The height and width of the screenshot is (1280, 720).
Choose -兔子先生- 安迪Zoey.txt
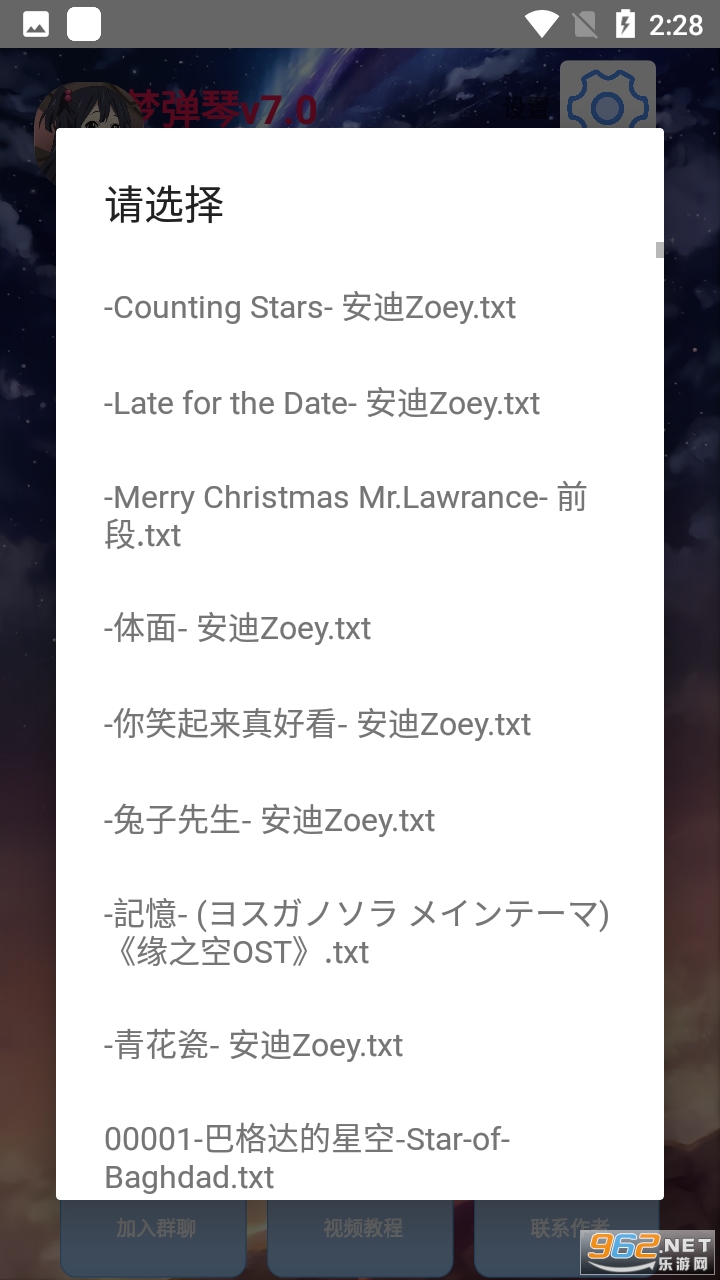tap(270, 820)
